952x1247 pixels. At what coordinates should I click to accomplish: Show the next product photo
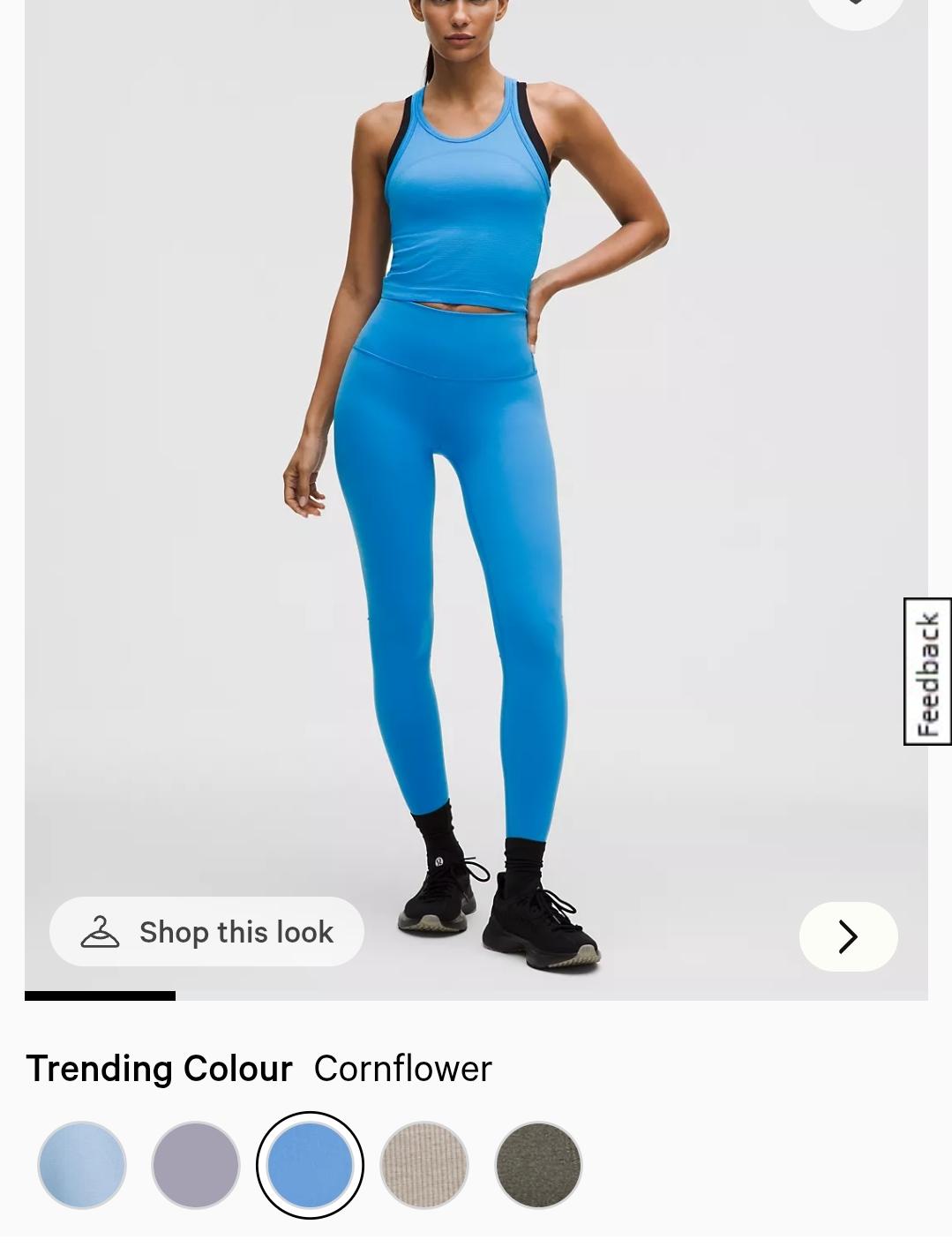[848, 936]
